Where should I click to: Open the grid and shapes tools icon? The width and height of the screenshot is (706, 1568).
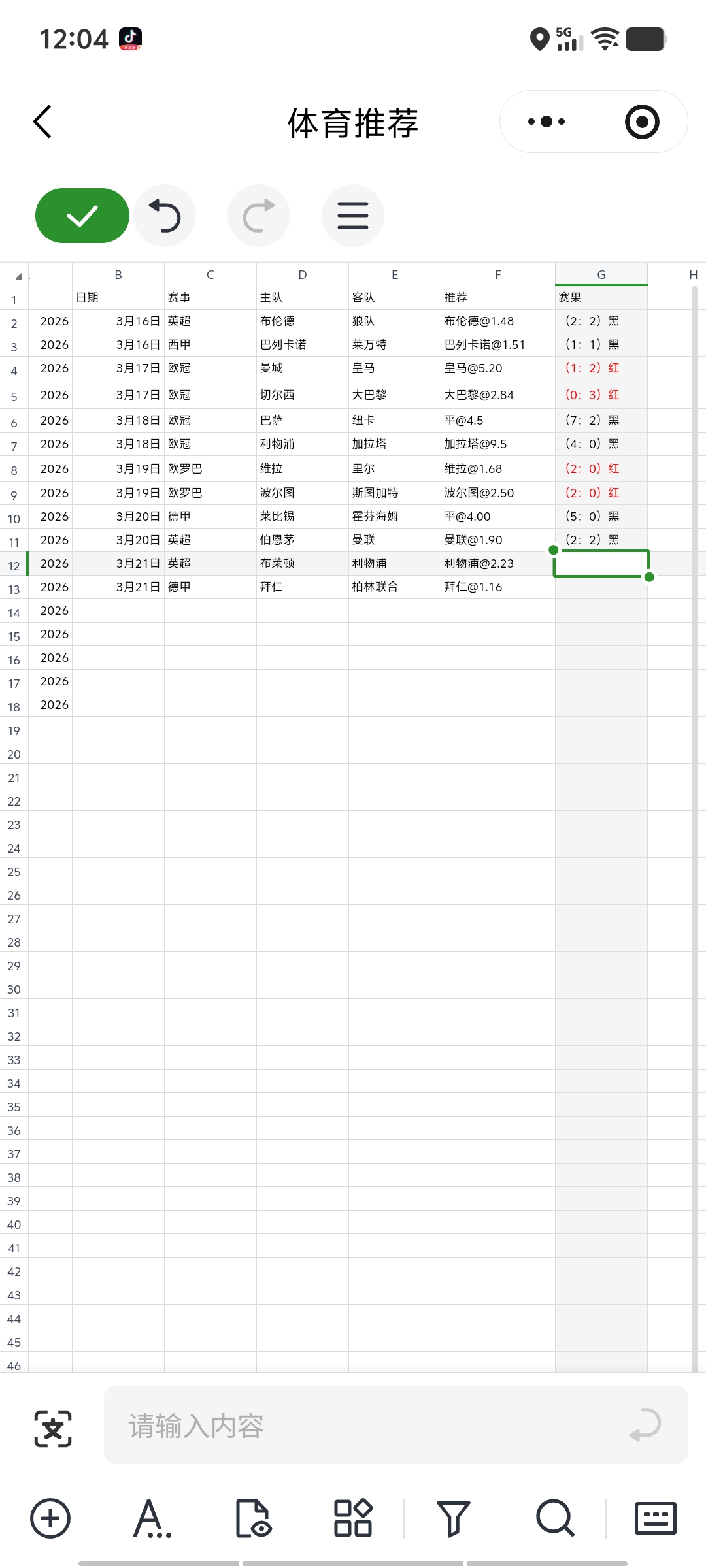353,1518
